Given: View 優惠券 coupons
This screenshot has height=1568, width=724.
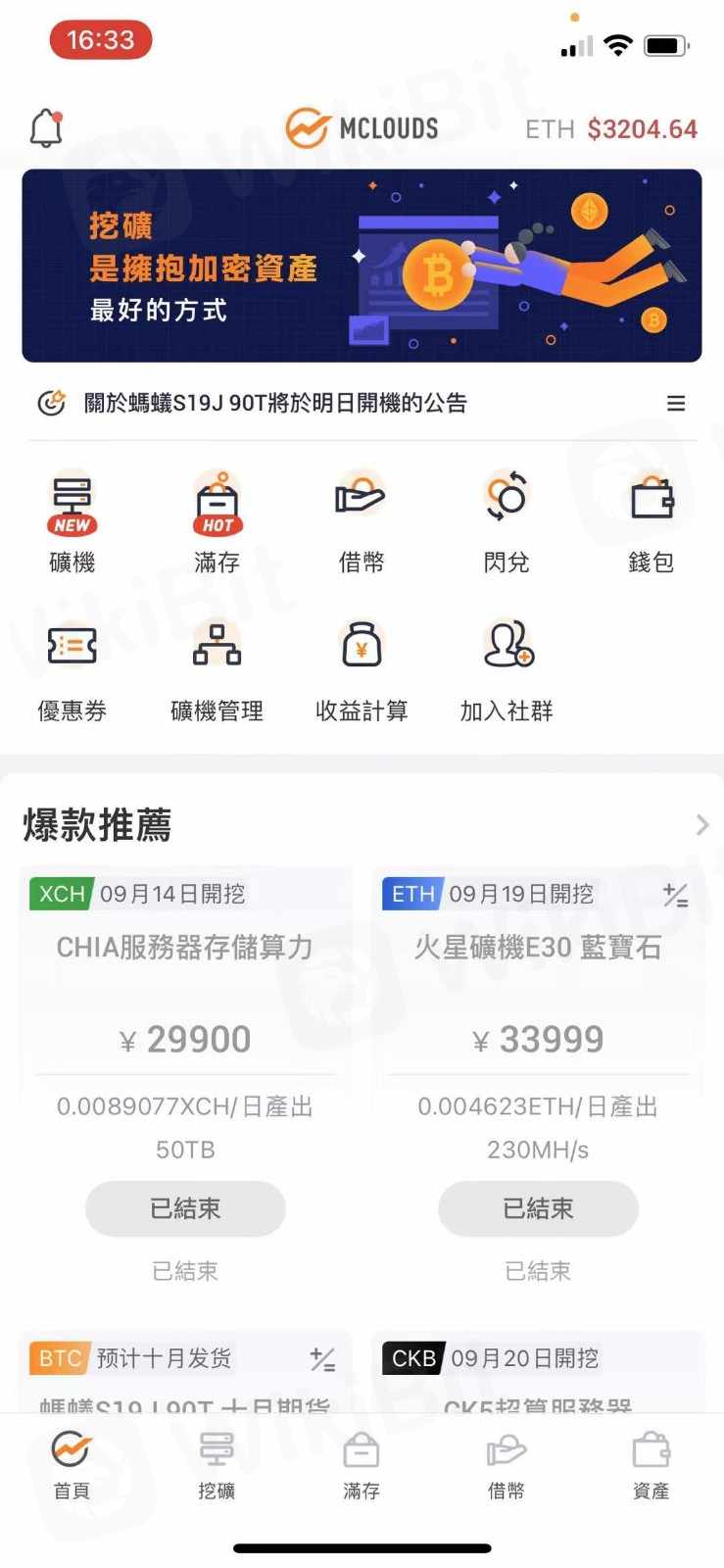Looking at the screenshot, I should (x=72, y=671).
